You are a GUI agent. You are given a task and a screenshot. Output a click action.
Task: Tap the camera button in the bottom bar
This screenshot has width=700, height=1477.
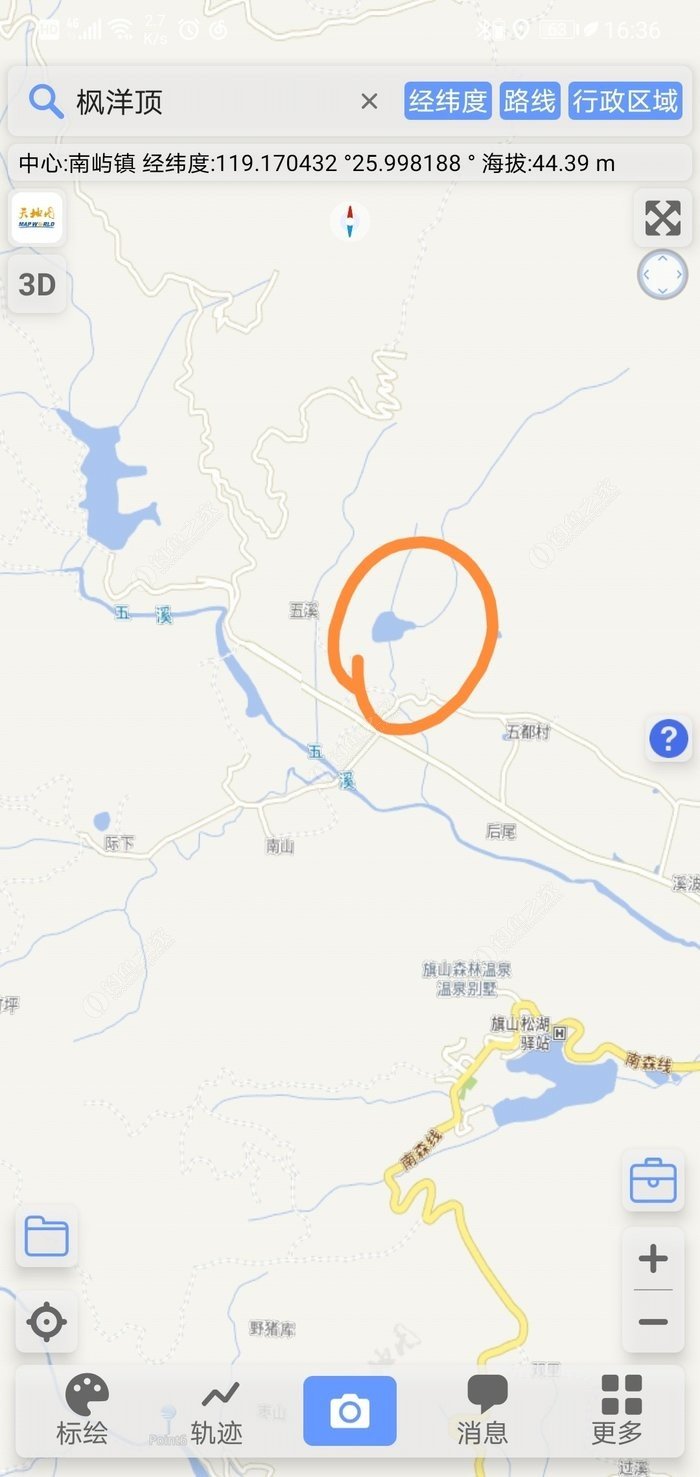tap(350, 1411)
